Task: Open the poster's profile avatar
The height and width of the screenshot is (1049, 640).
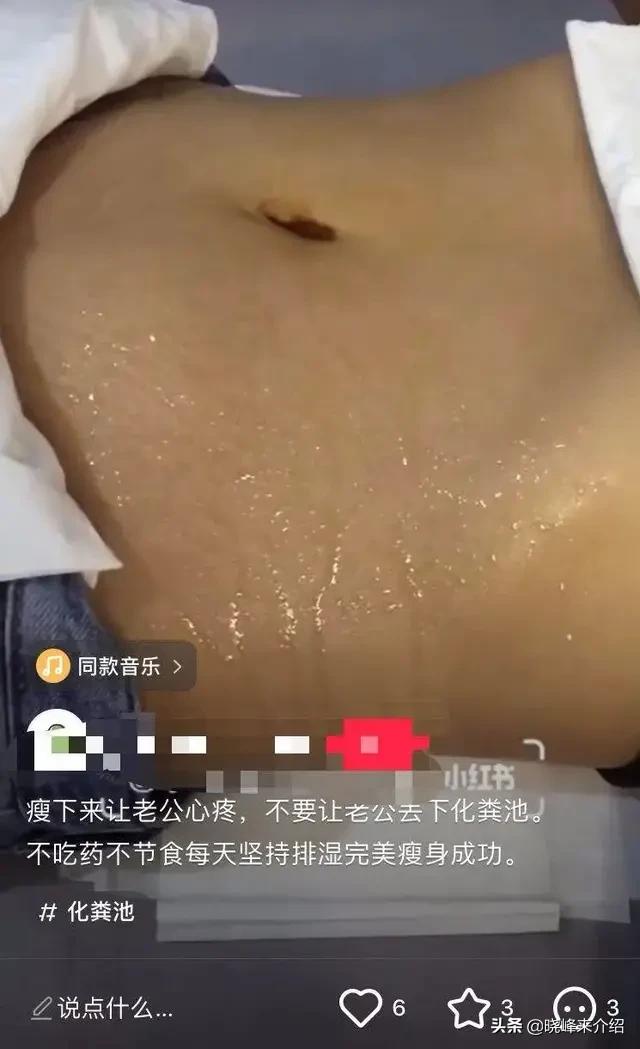Action: [x=59, y=741]
